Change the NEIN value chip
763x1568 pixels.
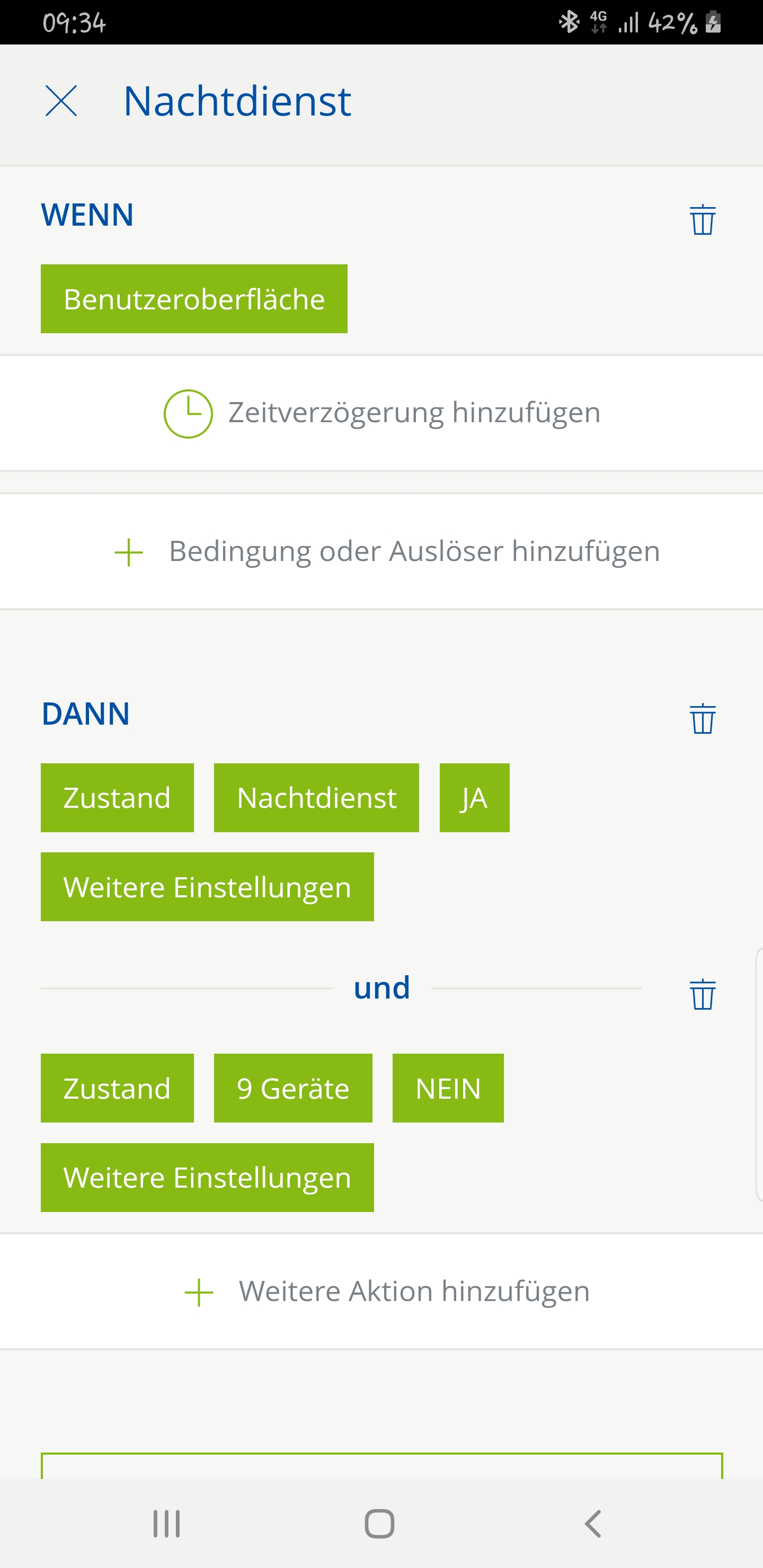pos(448,1089)
